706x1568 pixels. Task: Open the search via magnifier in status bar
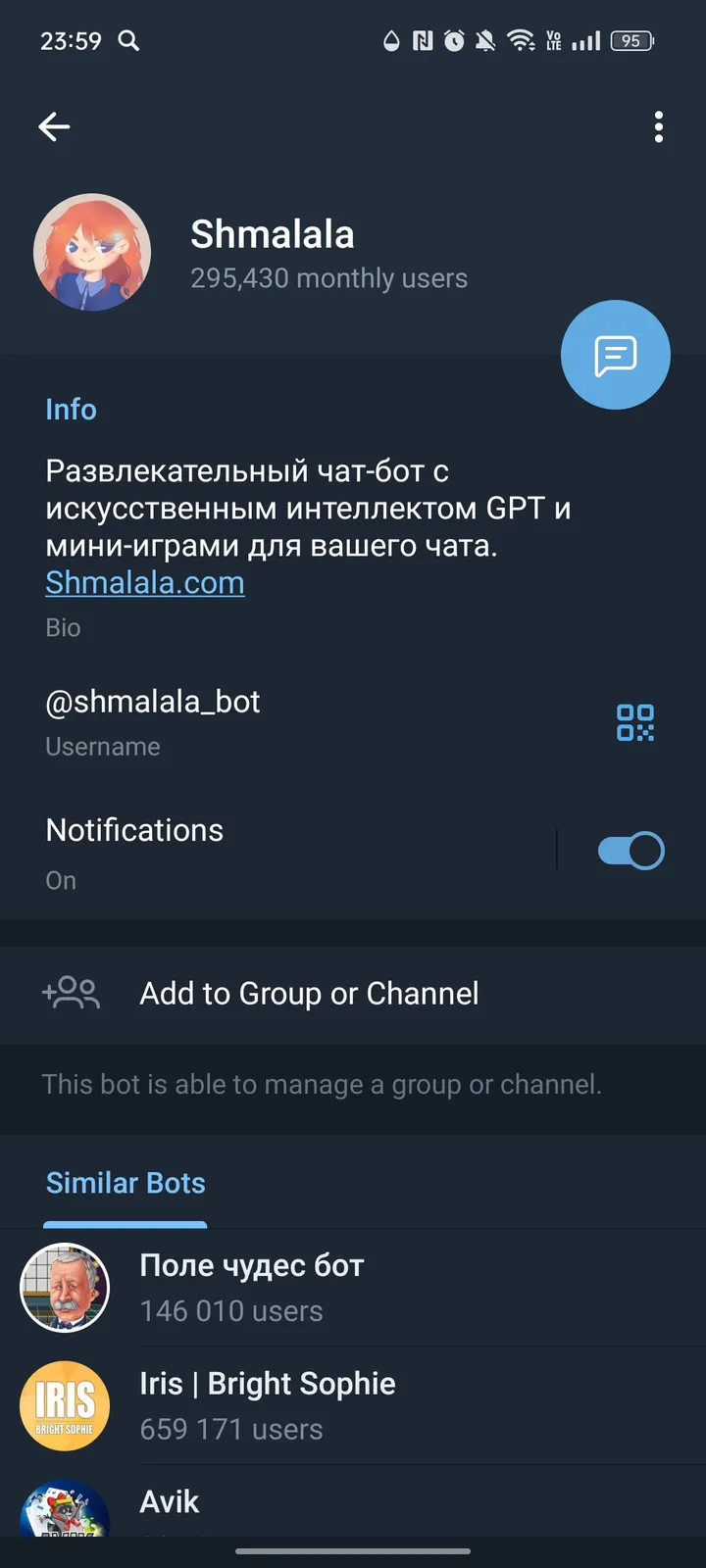pyautogui.click(x=127, y=41)
